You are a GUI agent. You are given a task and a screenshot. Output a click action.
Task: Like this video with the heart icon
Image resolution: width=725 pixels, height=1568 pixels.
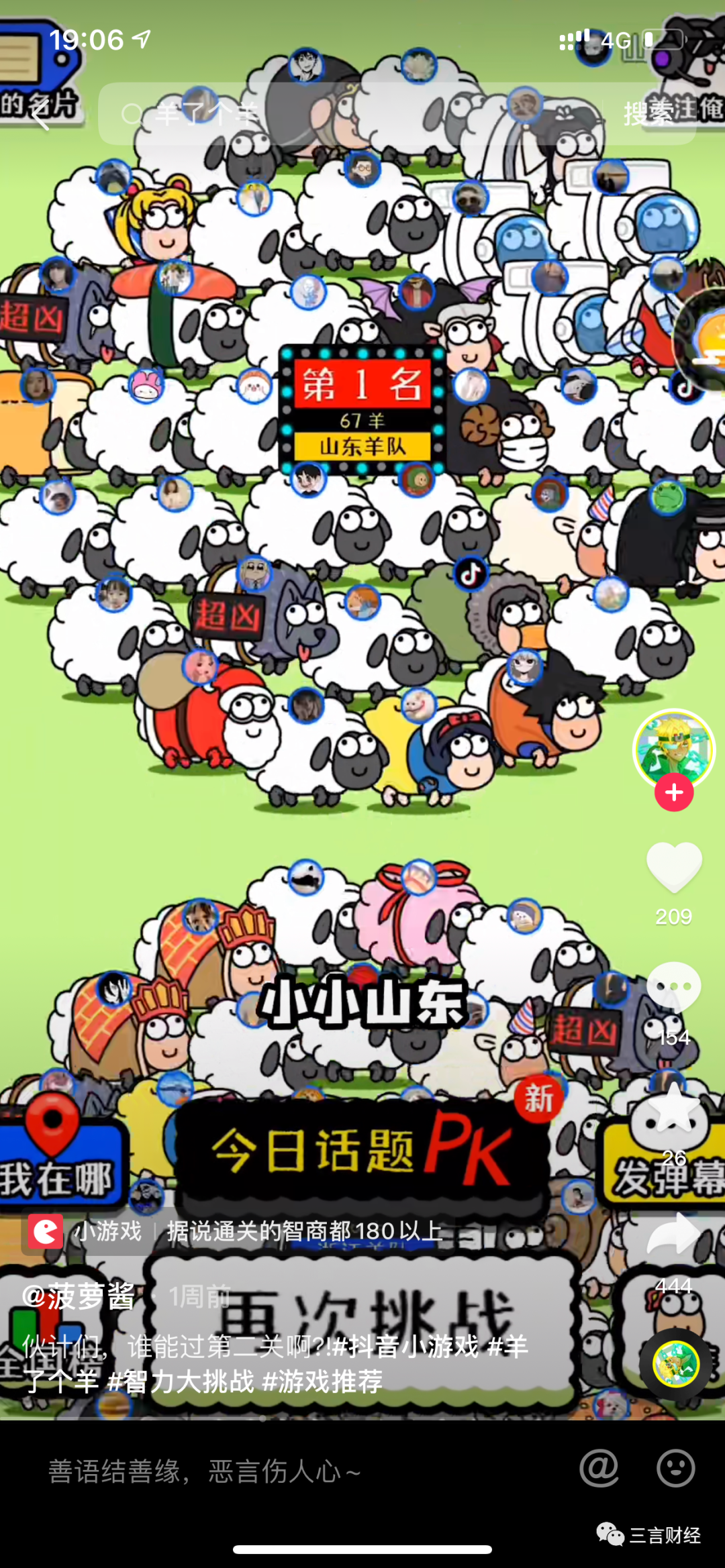[x=674, y=868]
